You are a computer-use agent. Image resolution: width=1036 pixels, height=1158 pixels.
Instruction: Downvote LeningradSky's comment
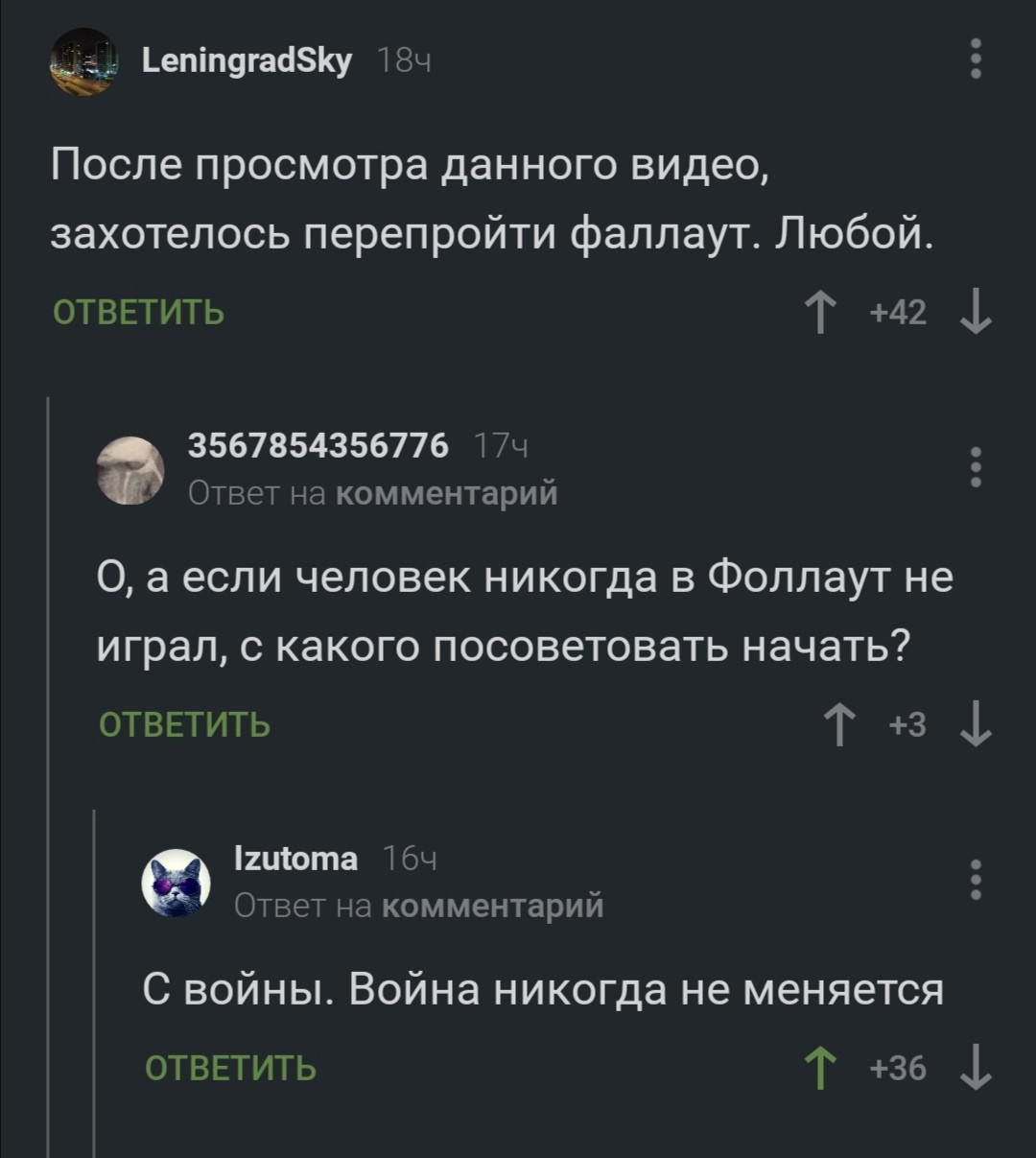975,315
